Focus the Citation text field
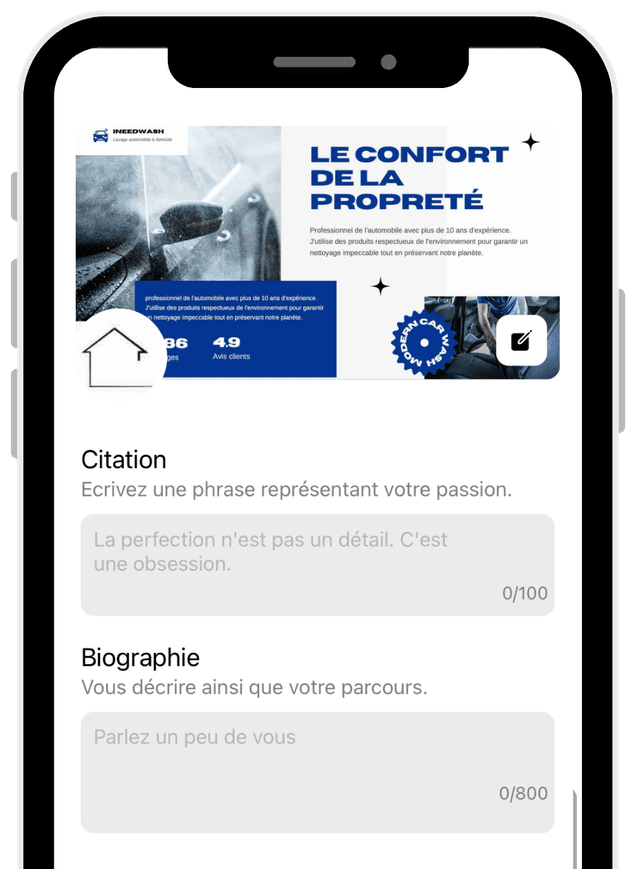Screen dimensions: 640x869 pyautogui.click(x=317, y=564)
